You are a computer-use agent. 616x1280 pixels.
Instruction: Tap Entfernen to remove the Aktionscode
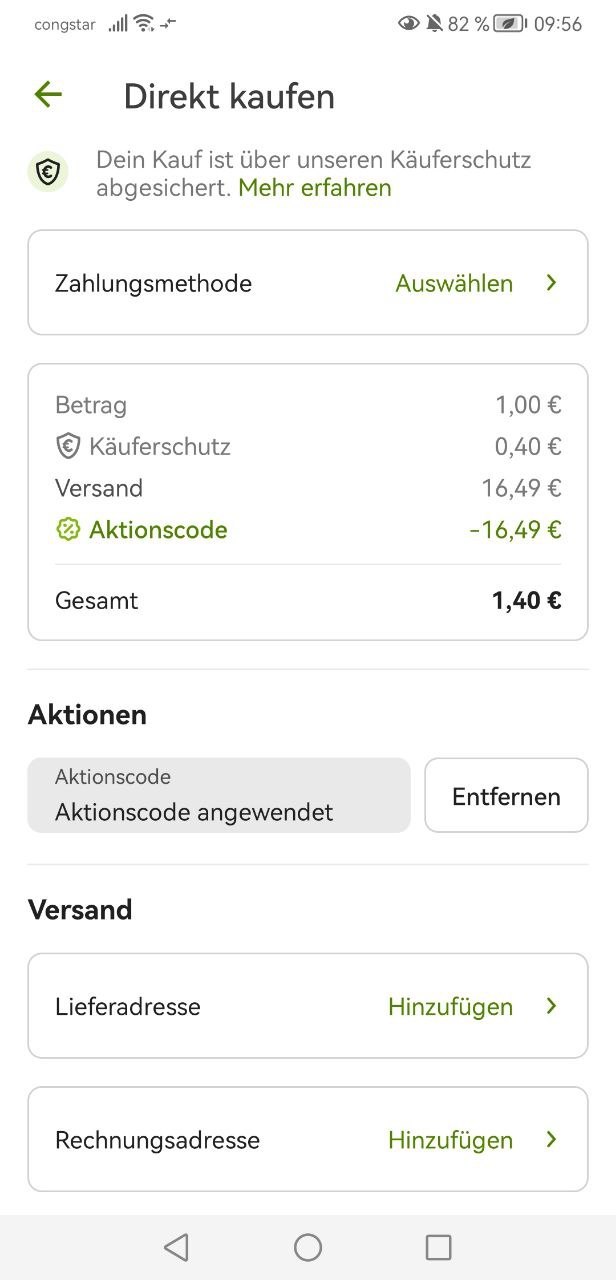pos(506,796)
